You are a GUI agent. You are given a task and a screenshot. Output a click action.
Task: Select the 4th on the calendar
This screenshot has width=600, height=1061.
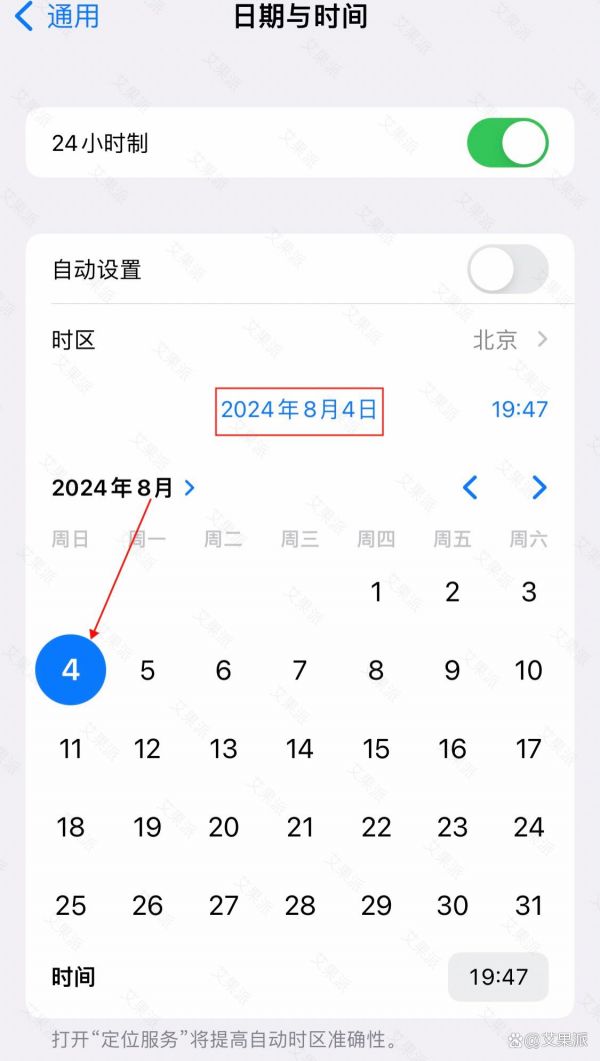click(x=70, y=670)
